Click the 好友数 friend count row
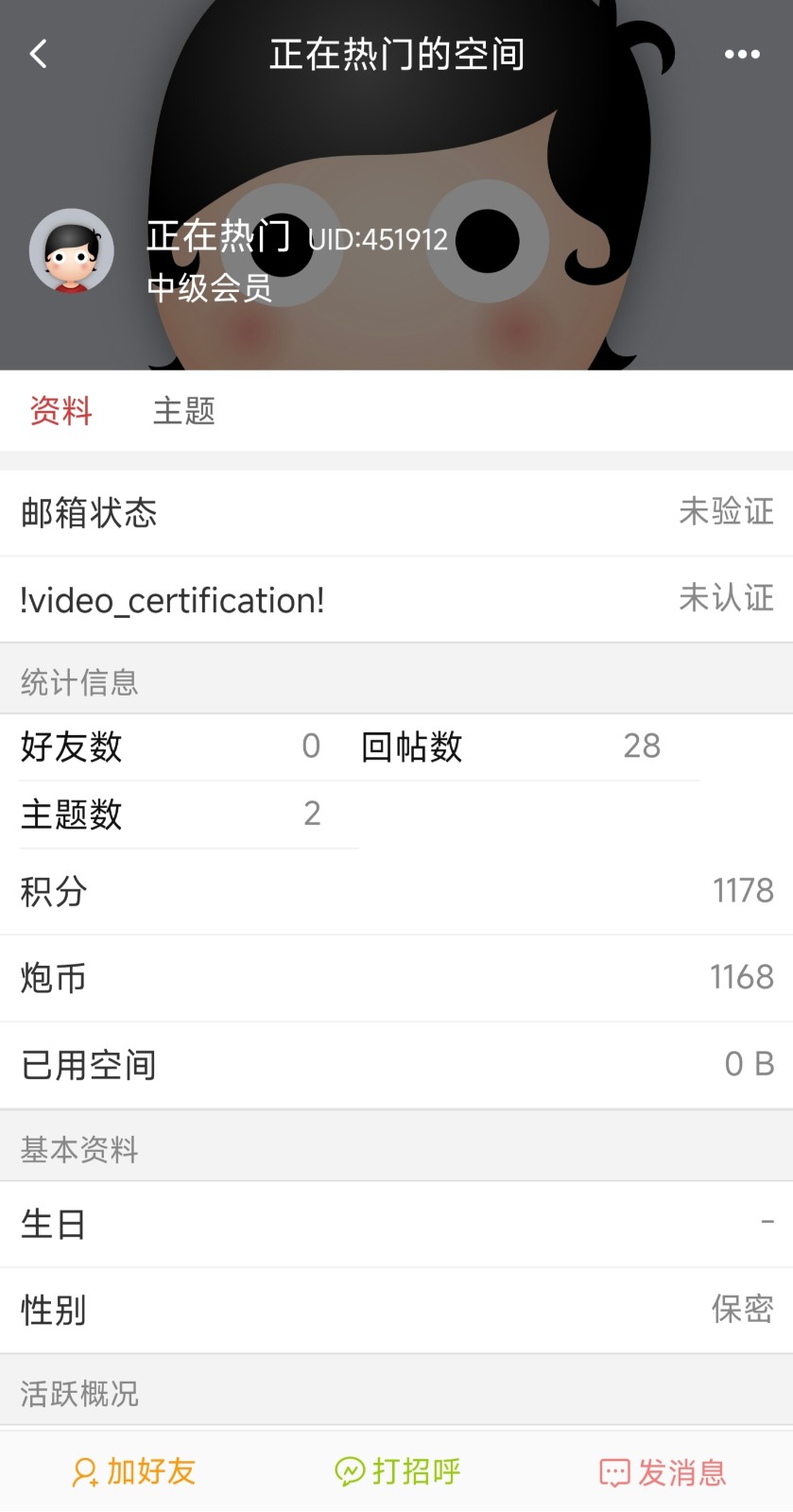This screenshot has height=1512, width=793. [x=73, y=747]
